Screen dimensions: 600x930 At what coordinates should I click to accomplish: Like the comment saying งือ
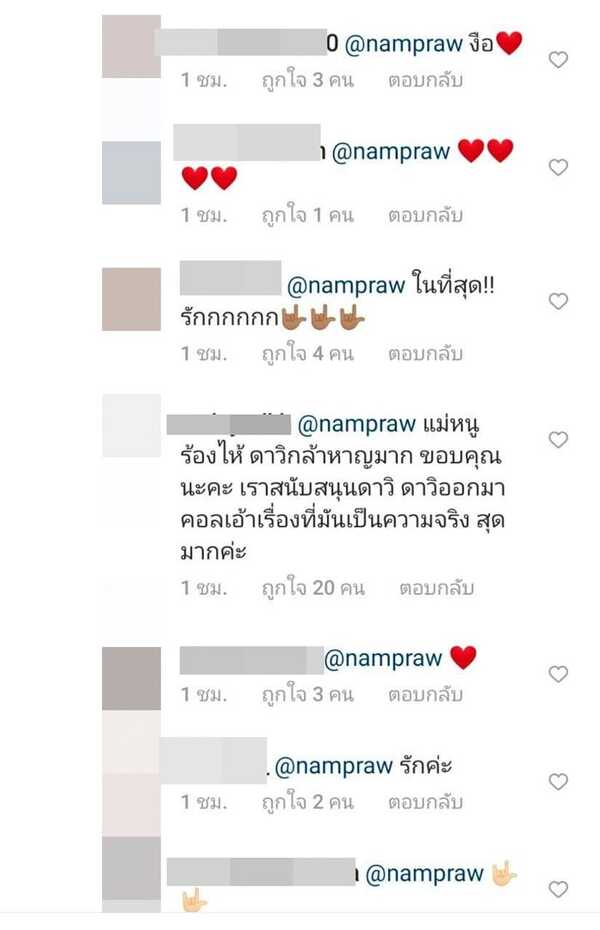[558, 60]
